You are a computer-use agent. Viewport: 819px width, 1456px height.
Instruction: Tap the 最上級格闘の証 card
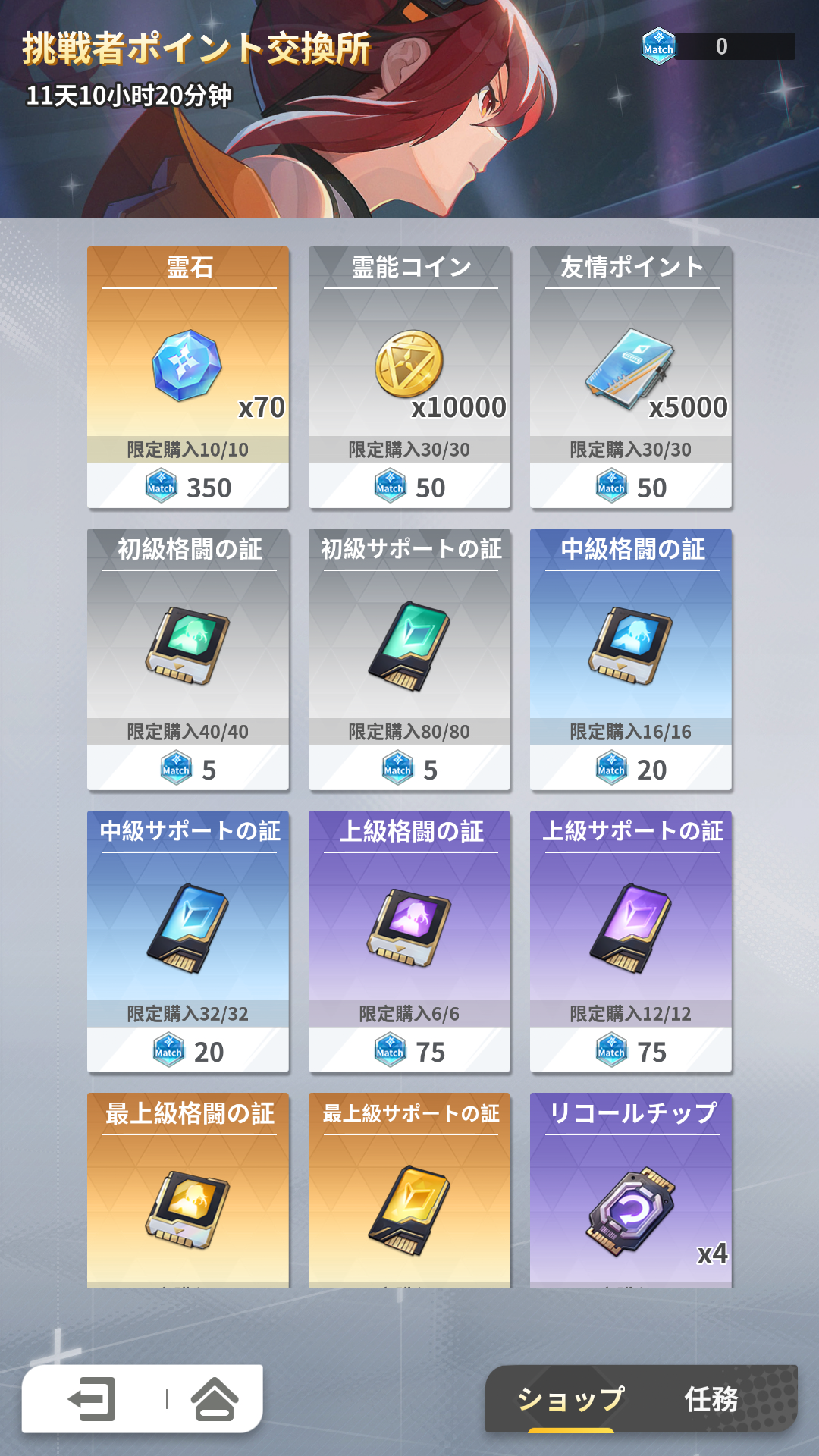[188, 1198]
